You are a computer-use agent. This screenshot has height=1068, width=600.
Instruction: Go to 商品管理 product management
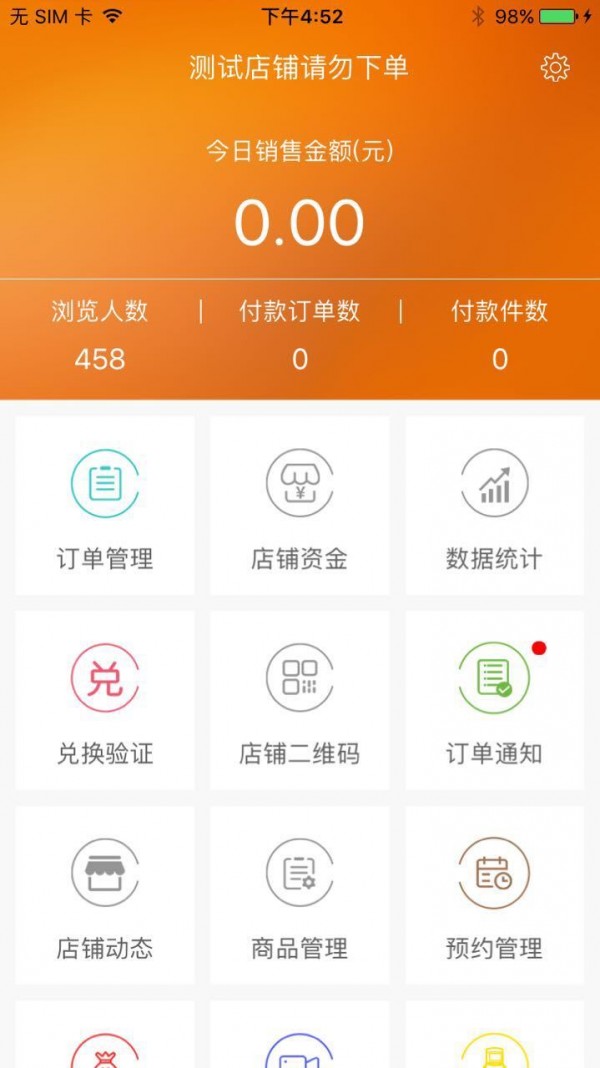point(300,895)
